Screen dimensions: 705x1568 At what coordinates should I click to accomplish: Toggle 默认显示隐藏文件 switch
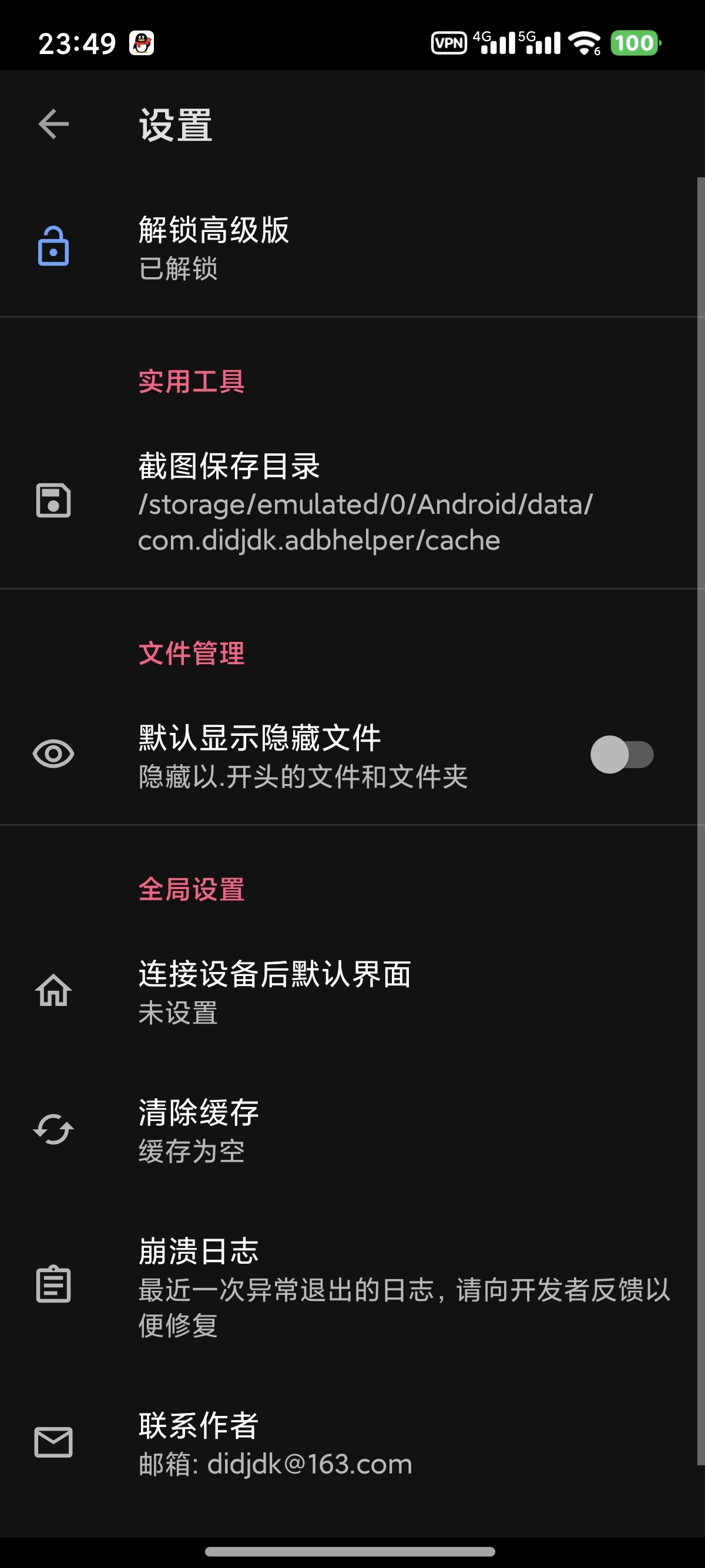(621, 754)
